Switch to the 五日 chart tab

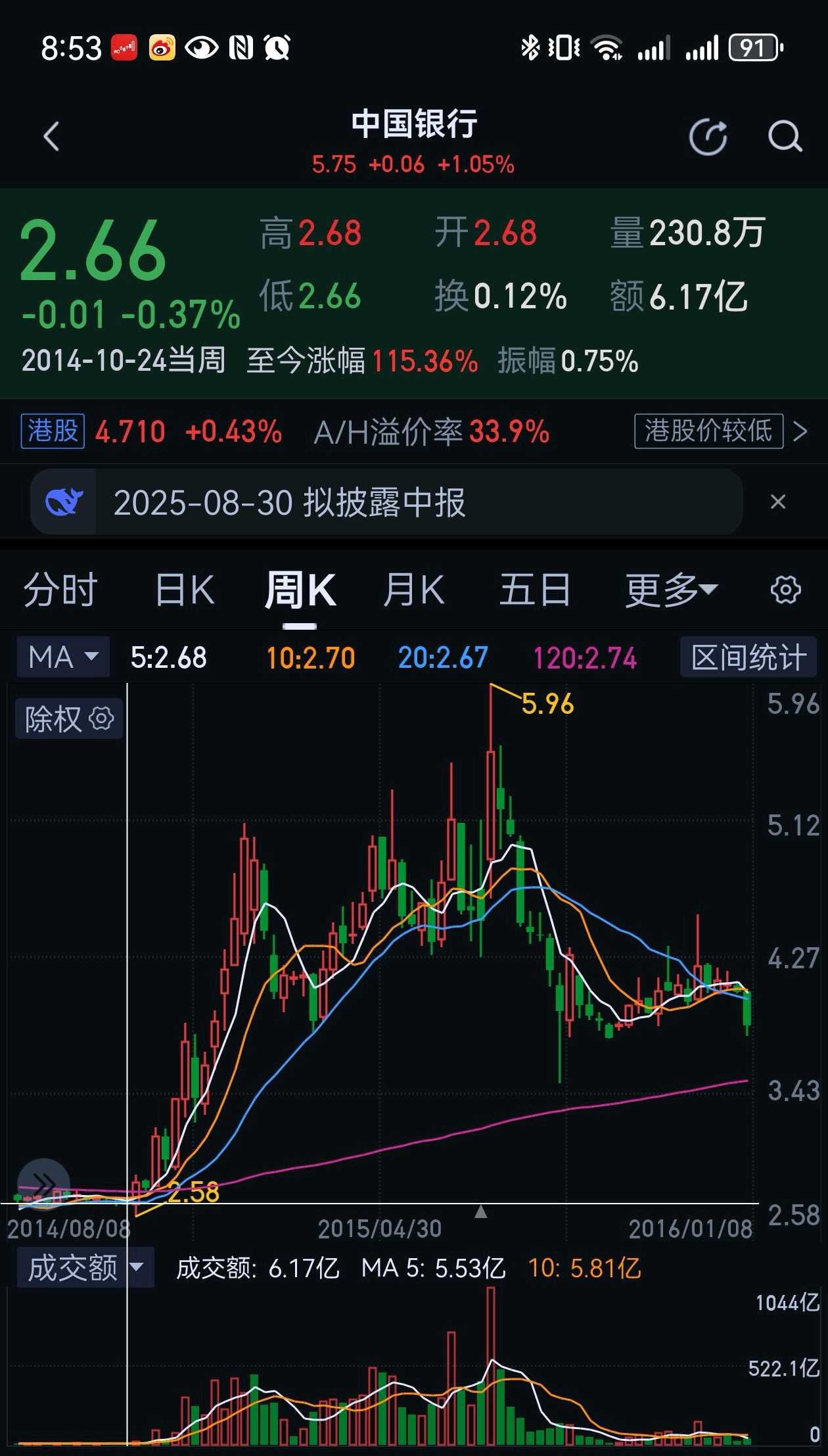(x=535, y=590)
